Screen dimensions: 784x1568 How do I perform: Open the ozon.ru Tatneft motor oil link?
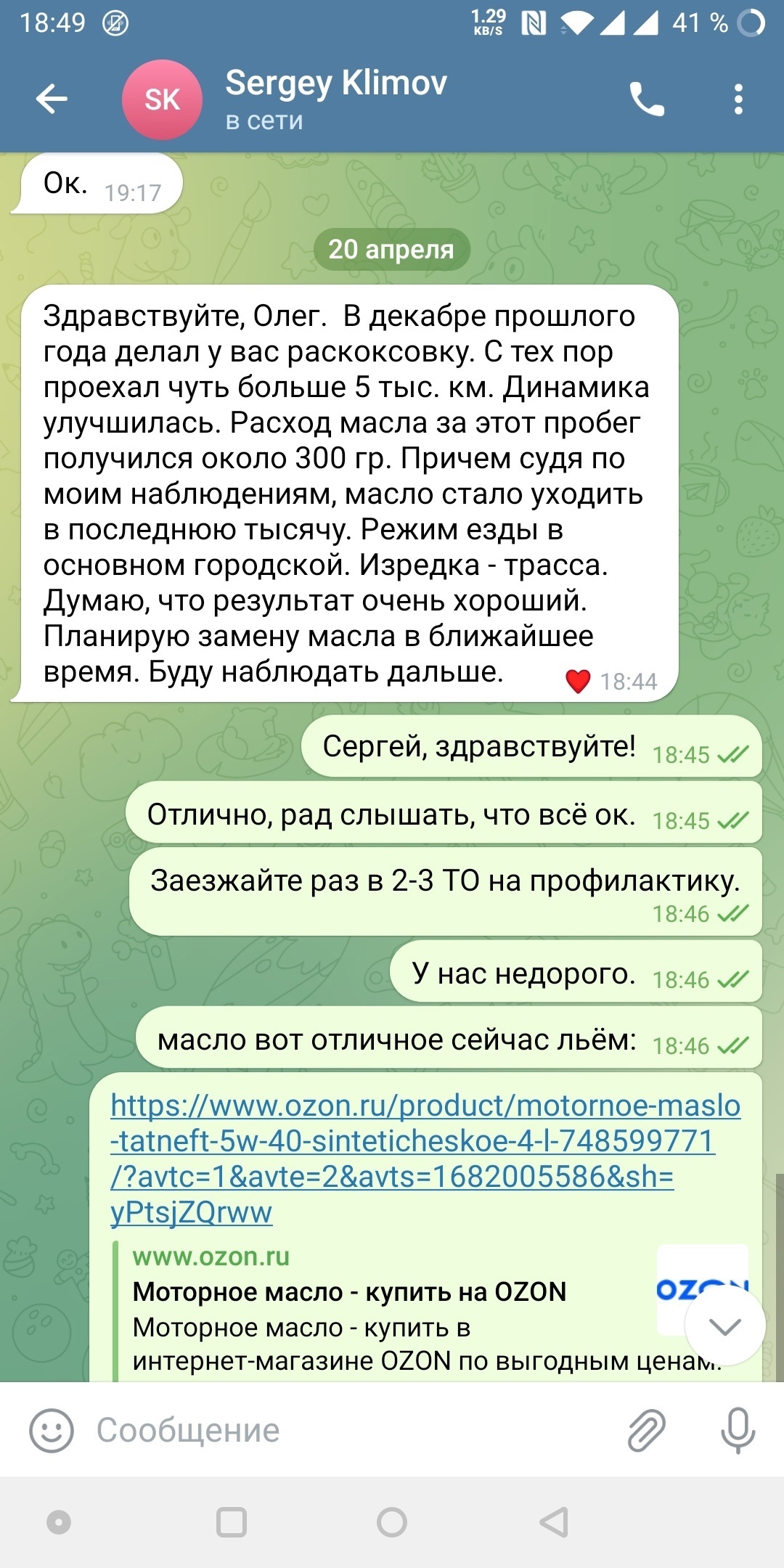pos(425,1158)
